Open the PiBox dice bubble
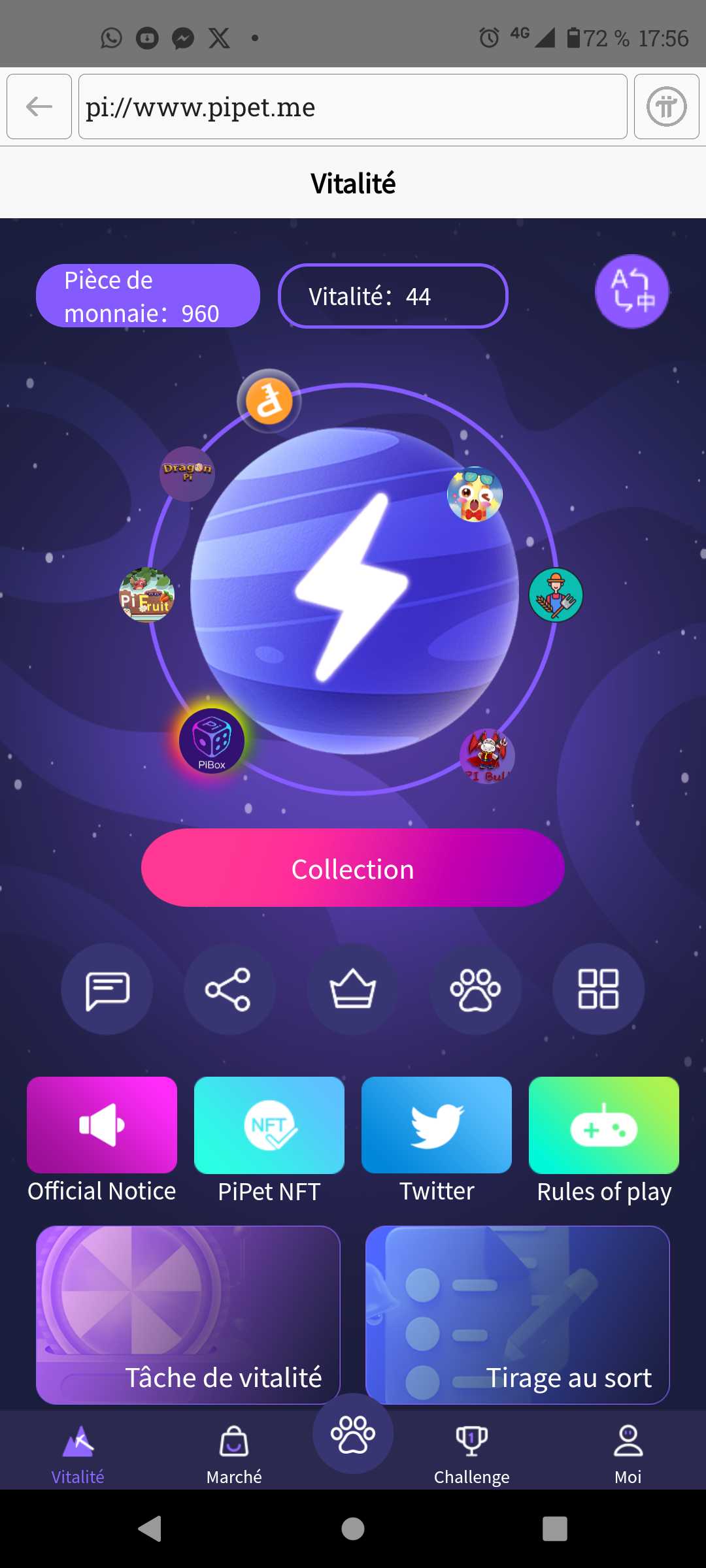Image resolution: width=706 pixels, height=1568 pixels. pos(212,742)
